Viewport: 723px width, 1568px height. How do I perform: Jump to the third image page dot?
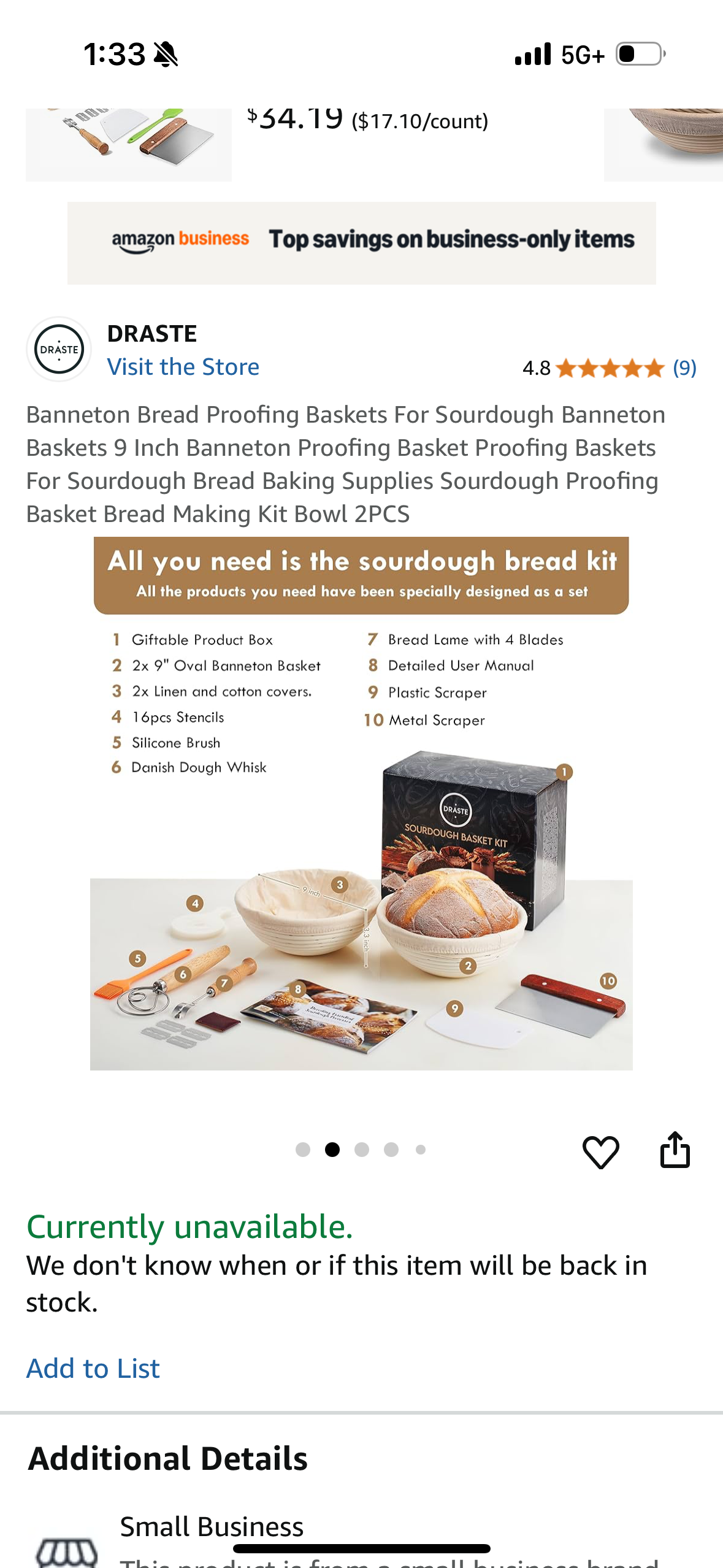coord(362,1150)
